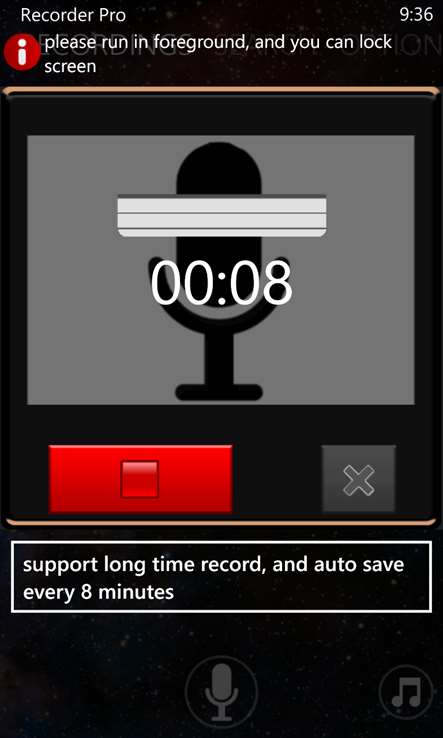Open the music note recordings icon
This screenshot has width=443, height=738.
pyautogui.click(x=406, y=692)
